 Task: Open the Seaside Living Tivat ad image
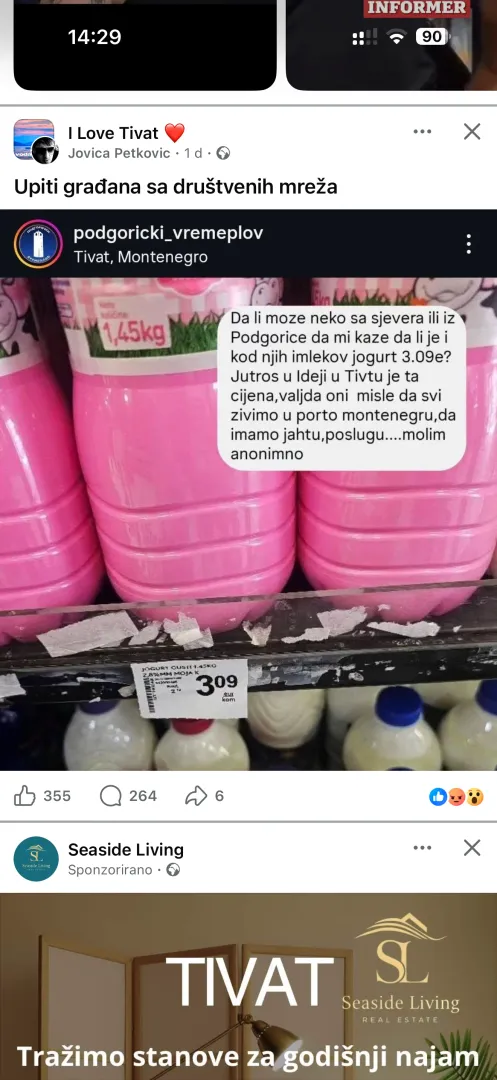click(x=248, y=987)
